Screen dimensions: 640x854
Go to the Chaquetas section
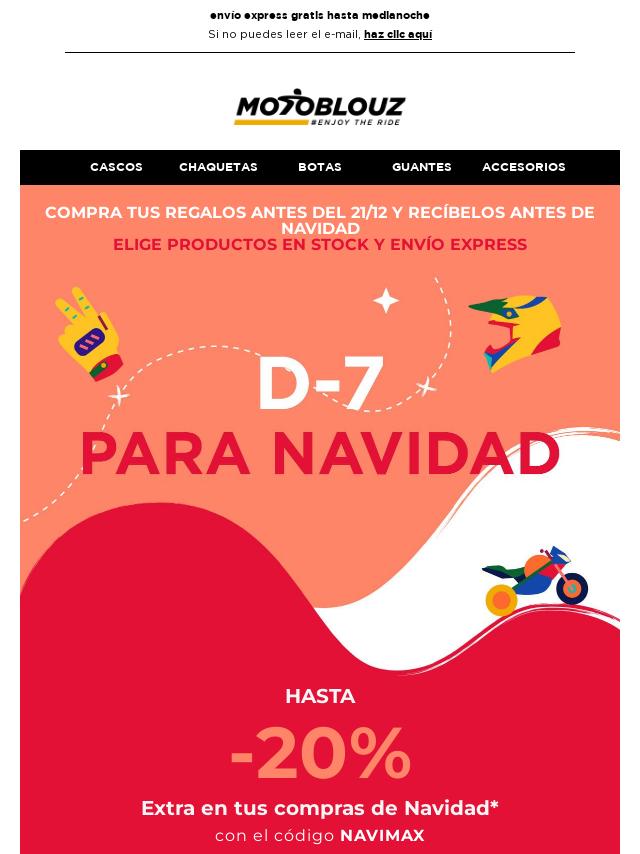(218, 167)
